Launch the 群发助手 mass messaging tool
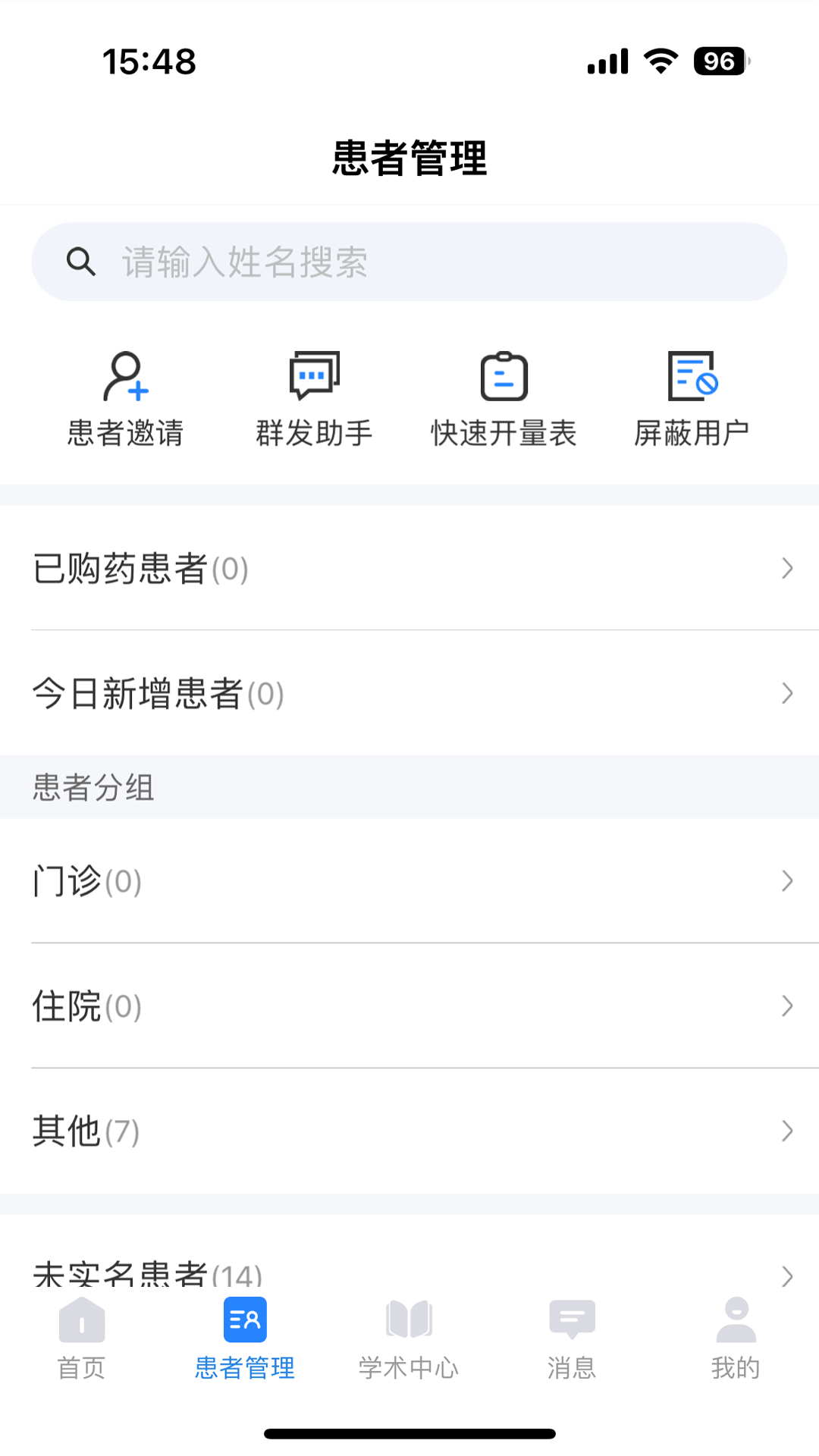This screenshot has width=819, height=1456. (x=314, y=398)
